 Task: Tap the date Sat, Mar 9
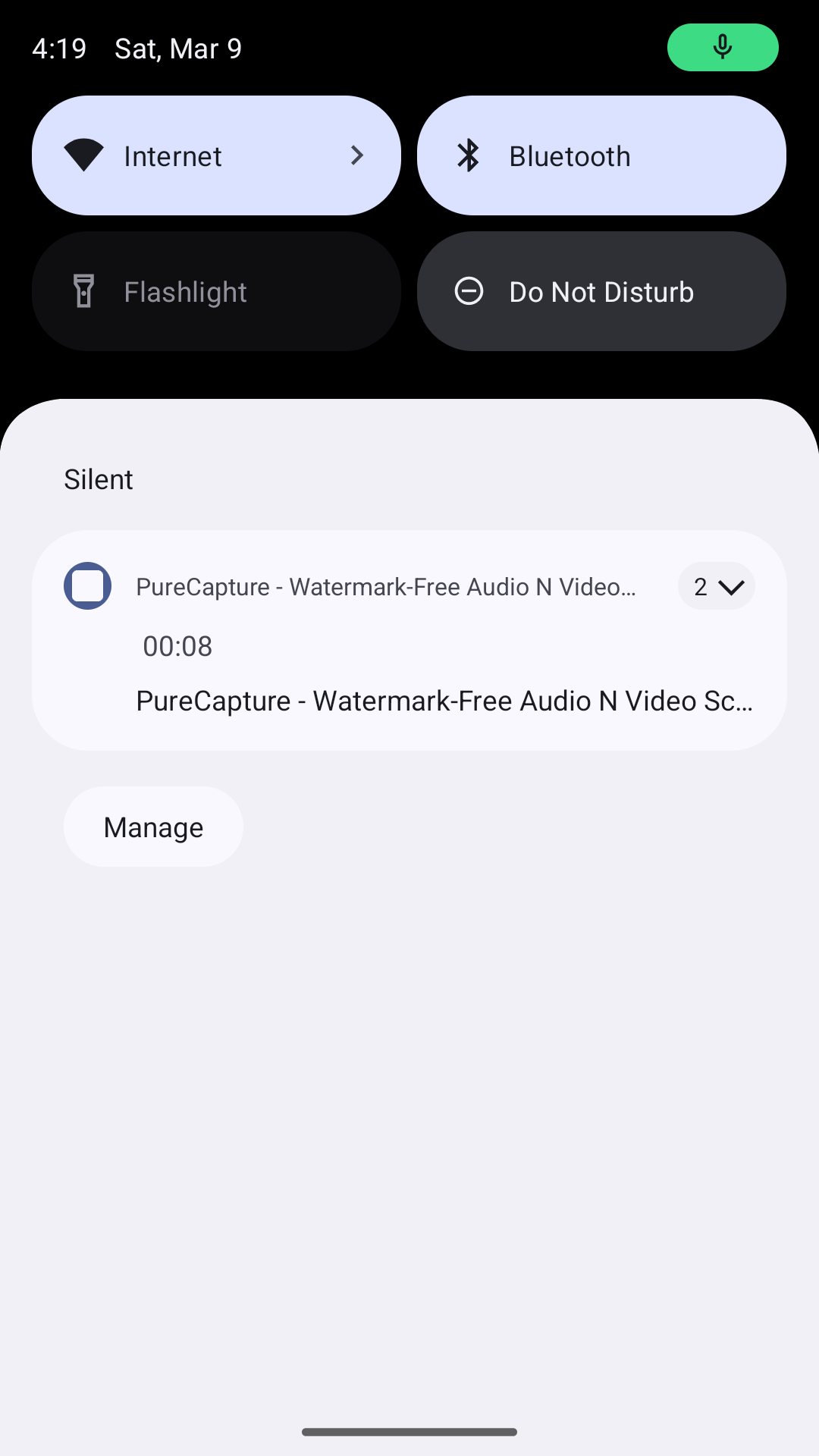(x=177, y=47)
